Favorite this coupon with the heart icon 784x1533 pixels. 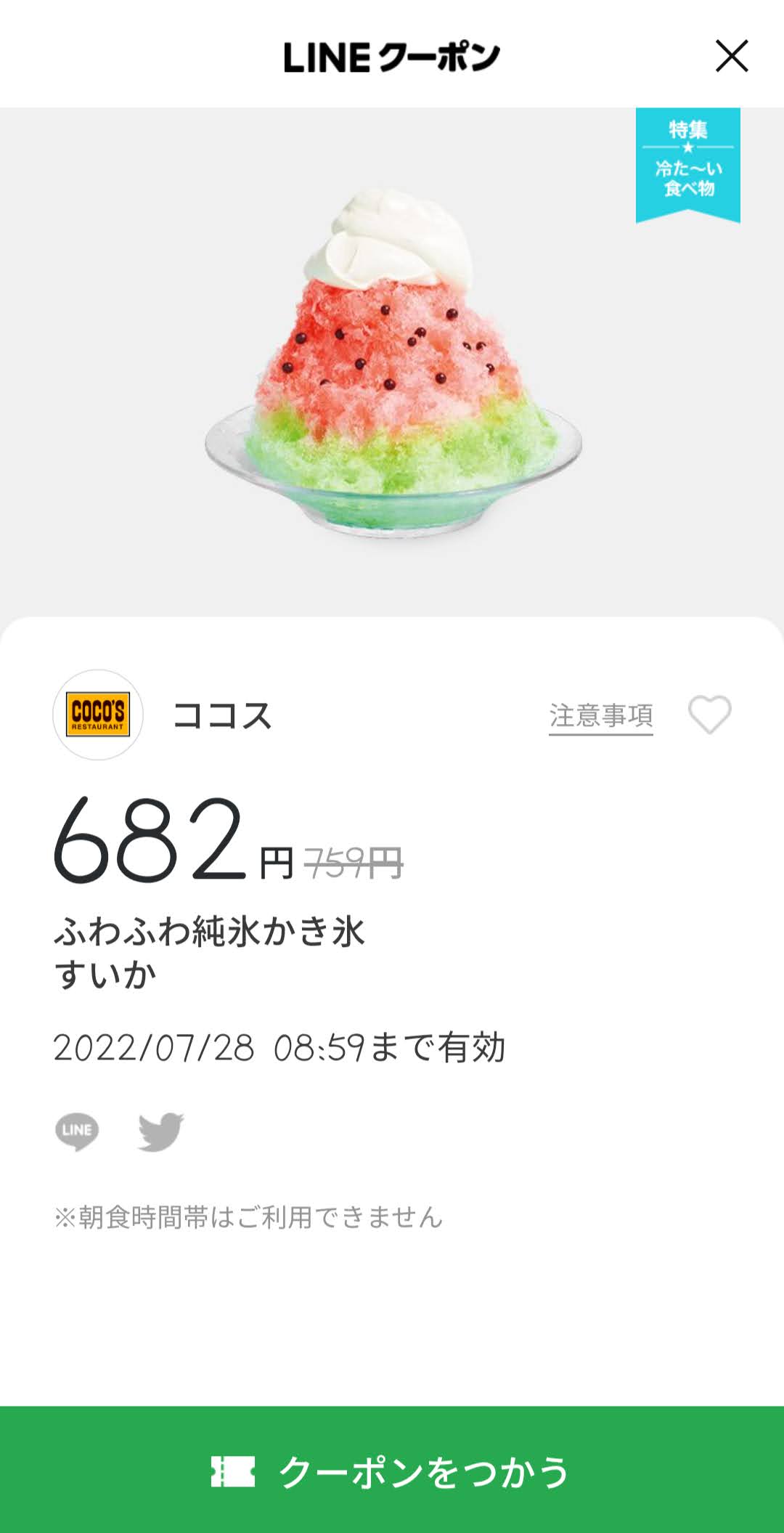tap(710, 715)
